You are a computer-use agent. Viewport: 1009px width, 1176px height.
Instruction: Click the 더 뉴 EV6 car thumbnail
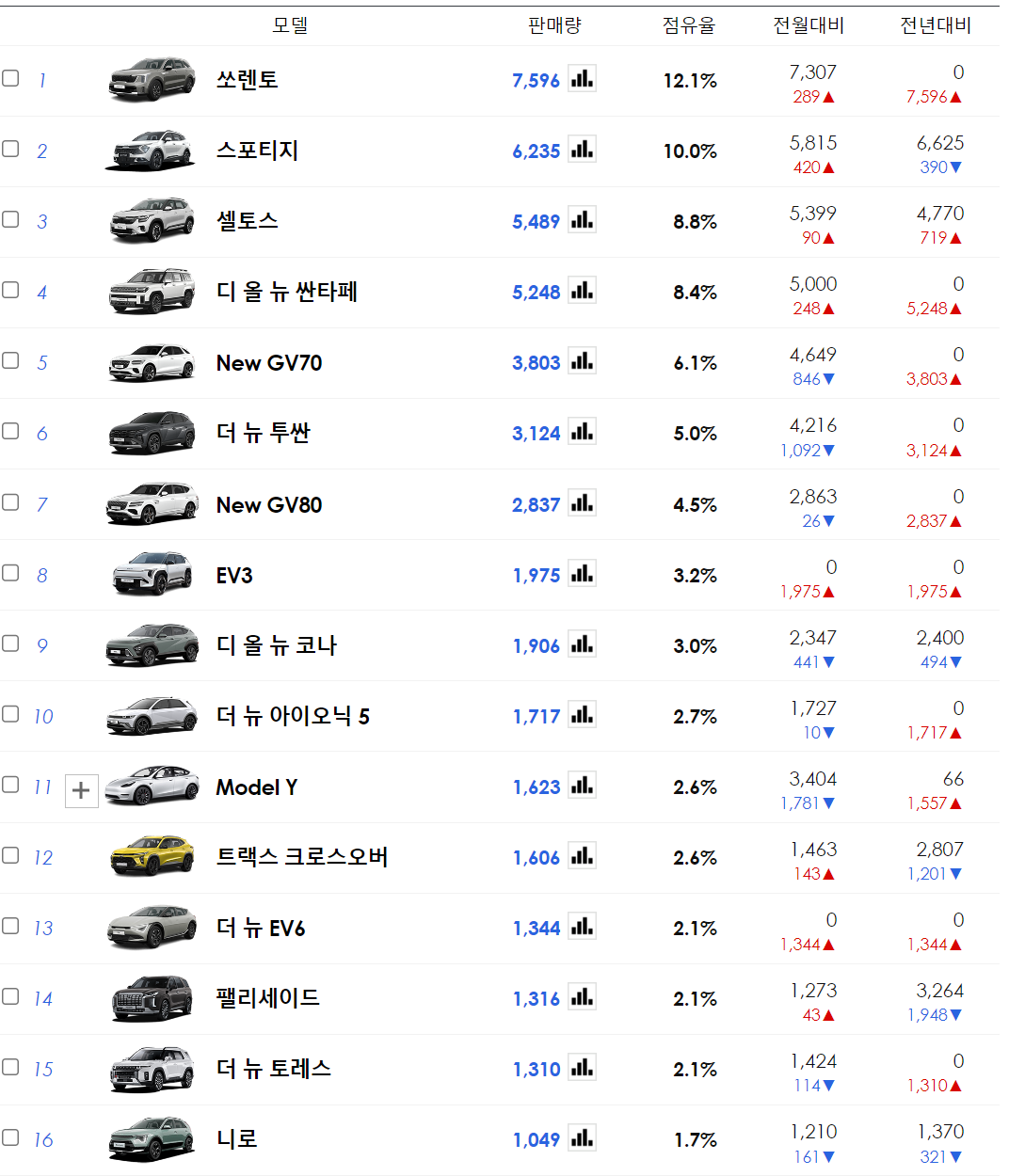[x=152, y=927]
